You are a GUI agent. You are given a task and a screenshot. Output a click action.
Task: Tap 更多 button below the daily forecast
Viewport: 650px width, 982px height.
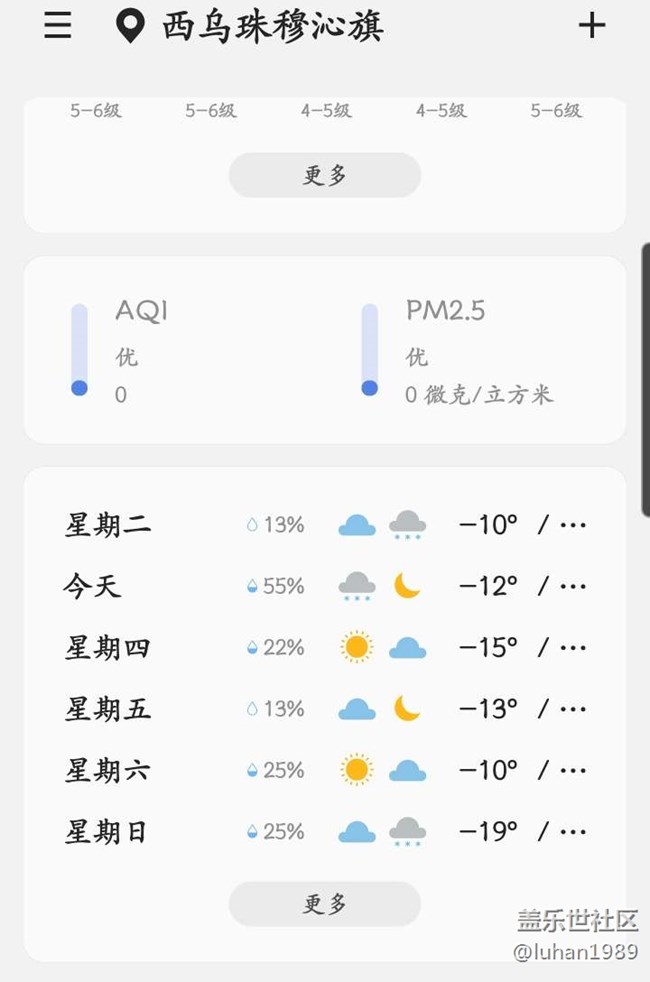point(324,904)
